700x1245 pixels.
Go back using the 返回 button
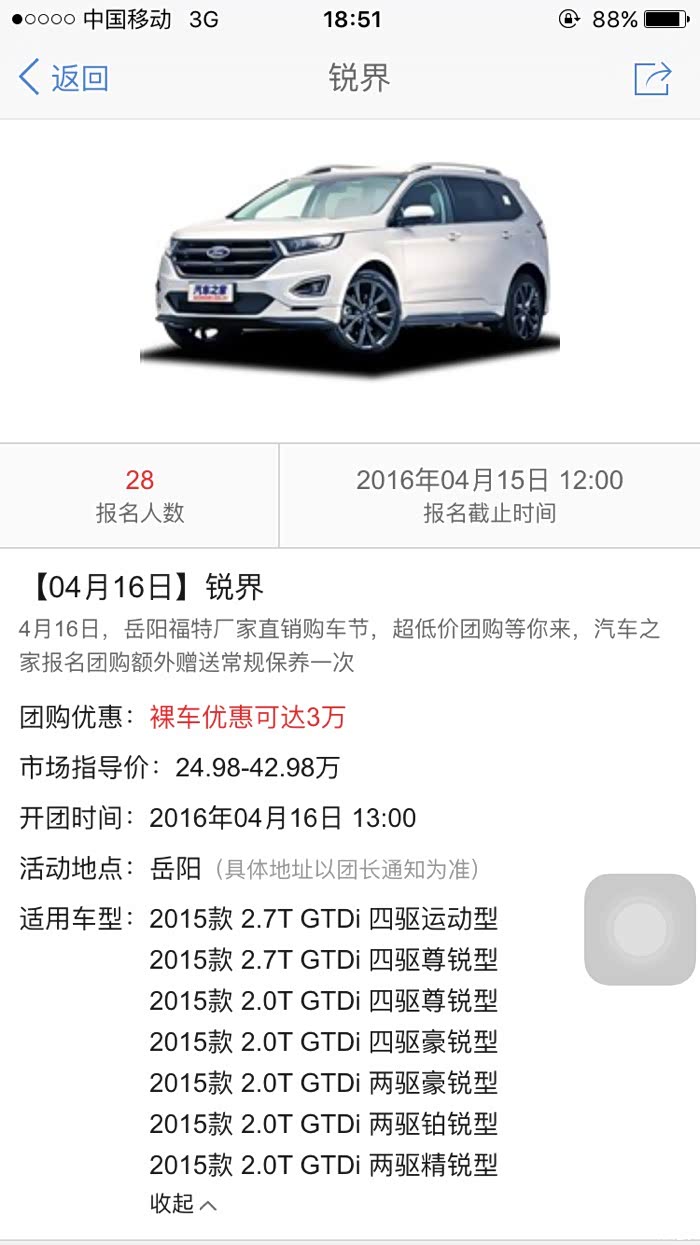(64, 78)
